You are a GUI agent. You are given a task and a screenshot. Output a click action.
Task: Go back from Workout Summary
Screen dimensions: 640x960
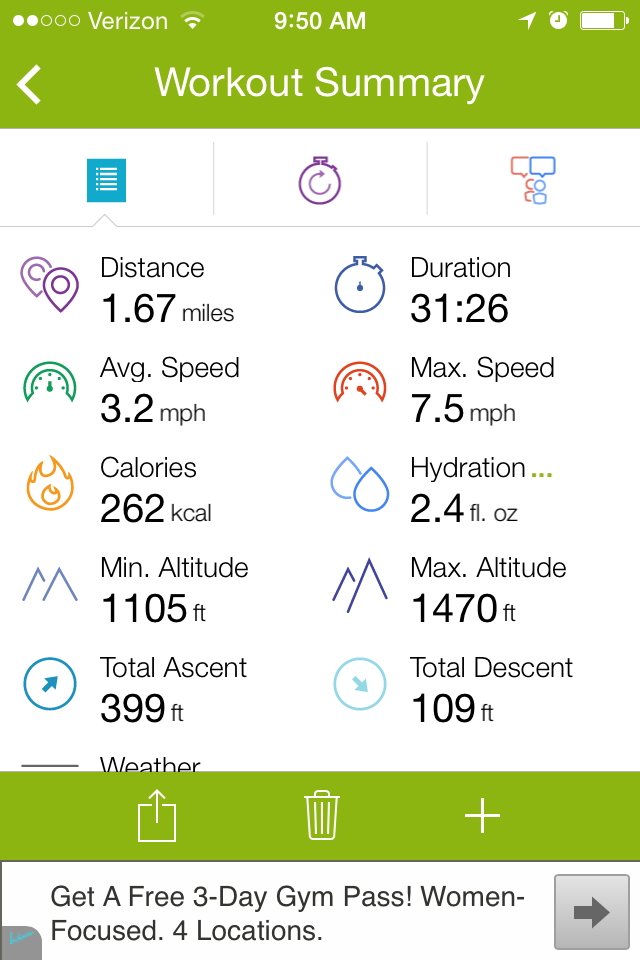30,84
